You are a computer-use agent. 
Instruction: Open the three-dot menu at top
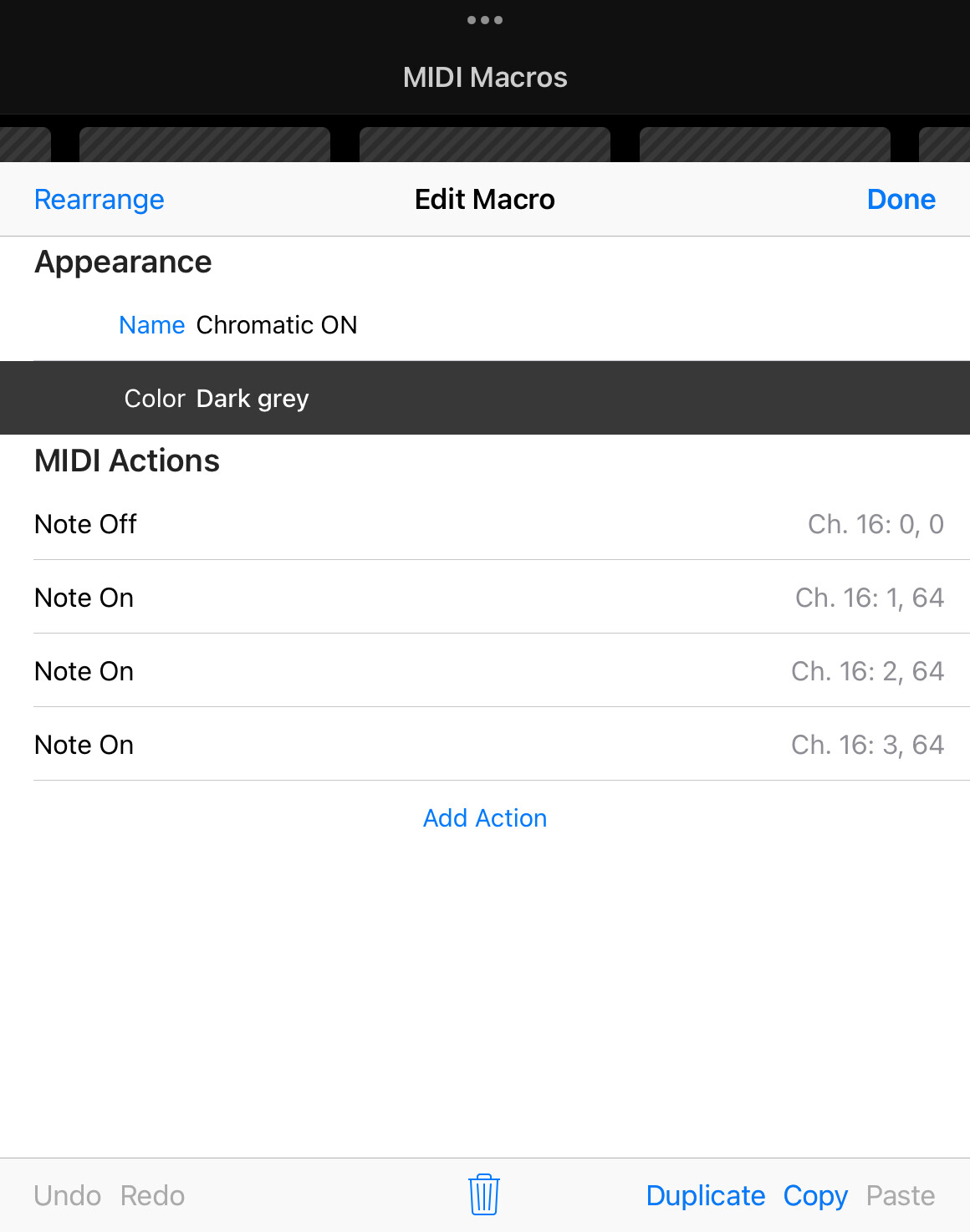point(485,20)
